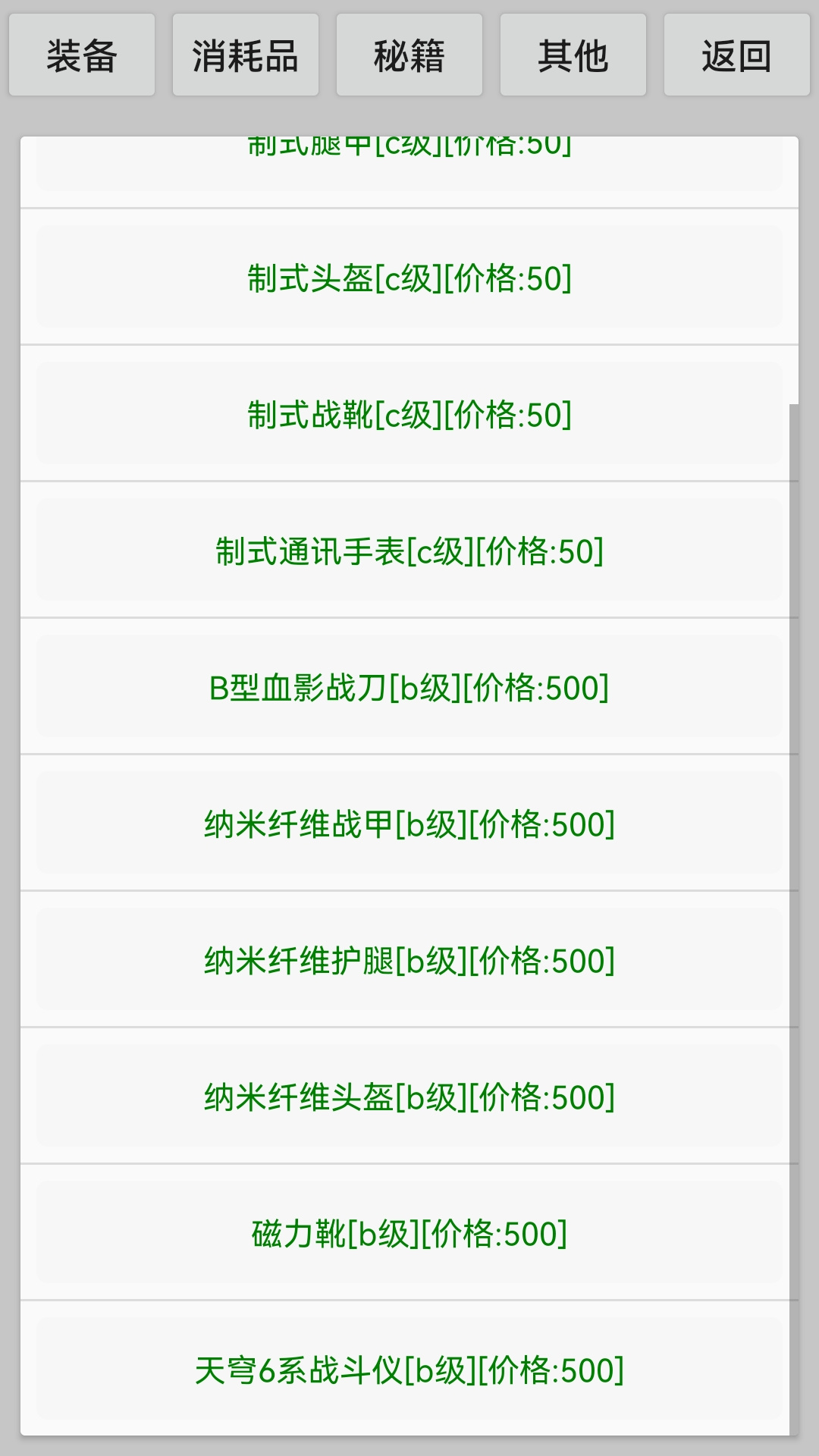Select 制式头盔 c级 item
Image resolution: width=819 pixels, height=1456 pixels.
click(x=409, y=278)
